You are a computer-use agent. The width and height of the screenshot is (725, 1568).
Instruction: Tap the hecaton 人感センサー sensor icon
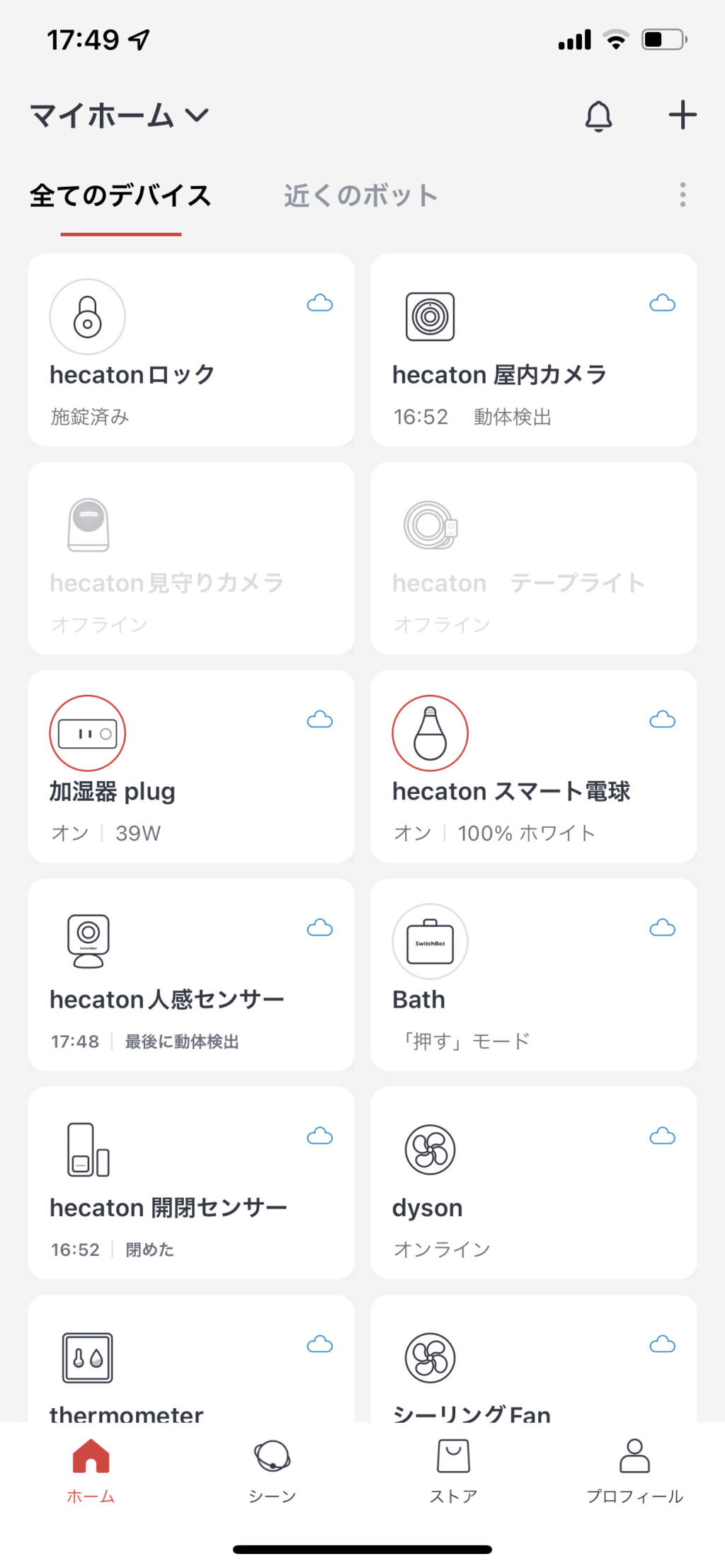click(x=87, y=941)
